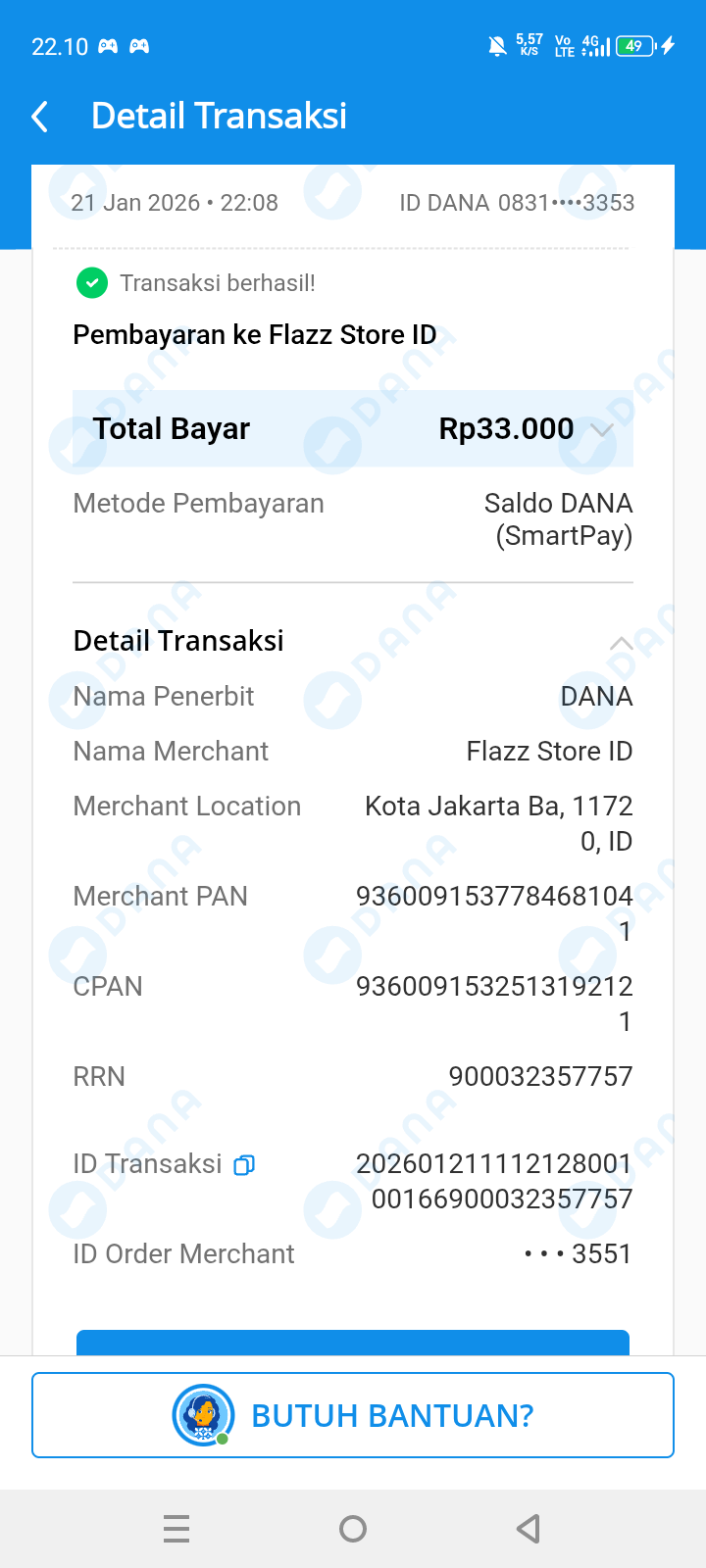
Task: Open the recent apps menu
Action: point(176,1529)
